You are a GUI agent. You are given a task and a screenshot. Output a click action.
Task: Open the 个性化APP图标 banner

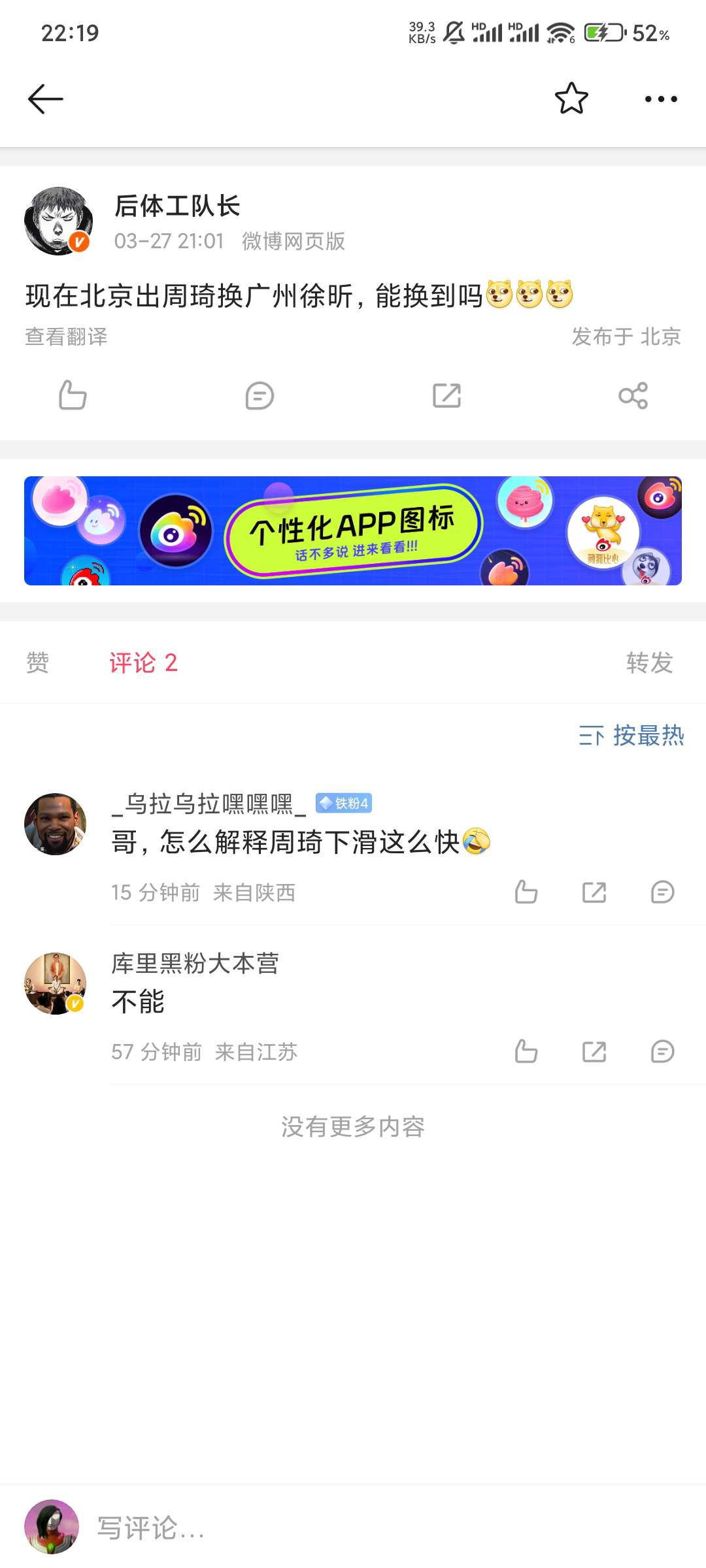[353, 531]
